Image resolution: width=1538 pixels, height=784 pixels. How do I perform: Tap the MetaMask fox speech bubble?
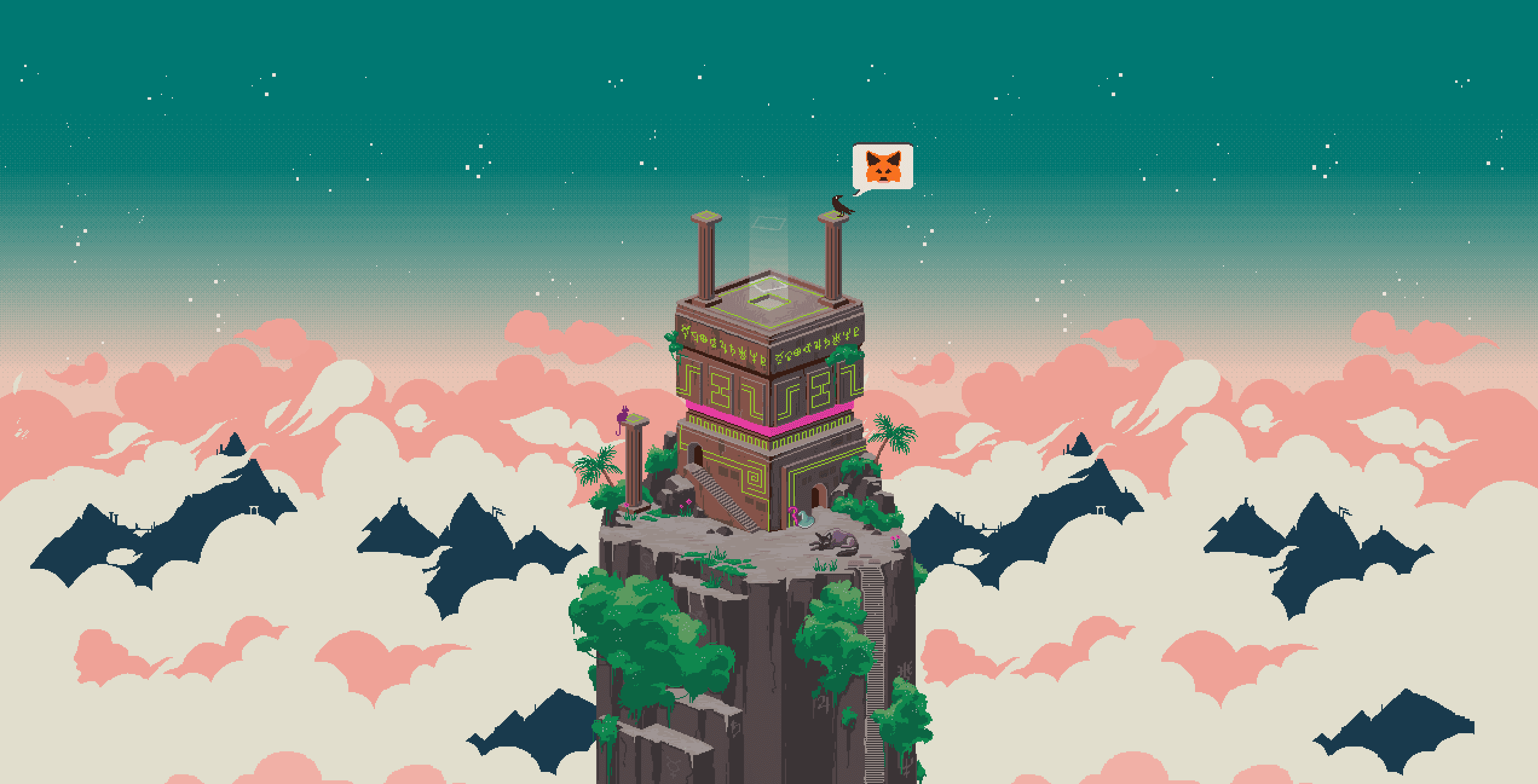coord(882,167)
